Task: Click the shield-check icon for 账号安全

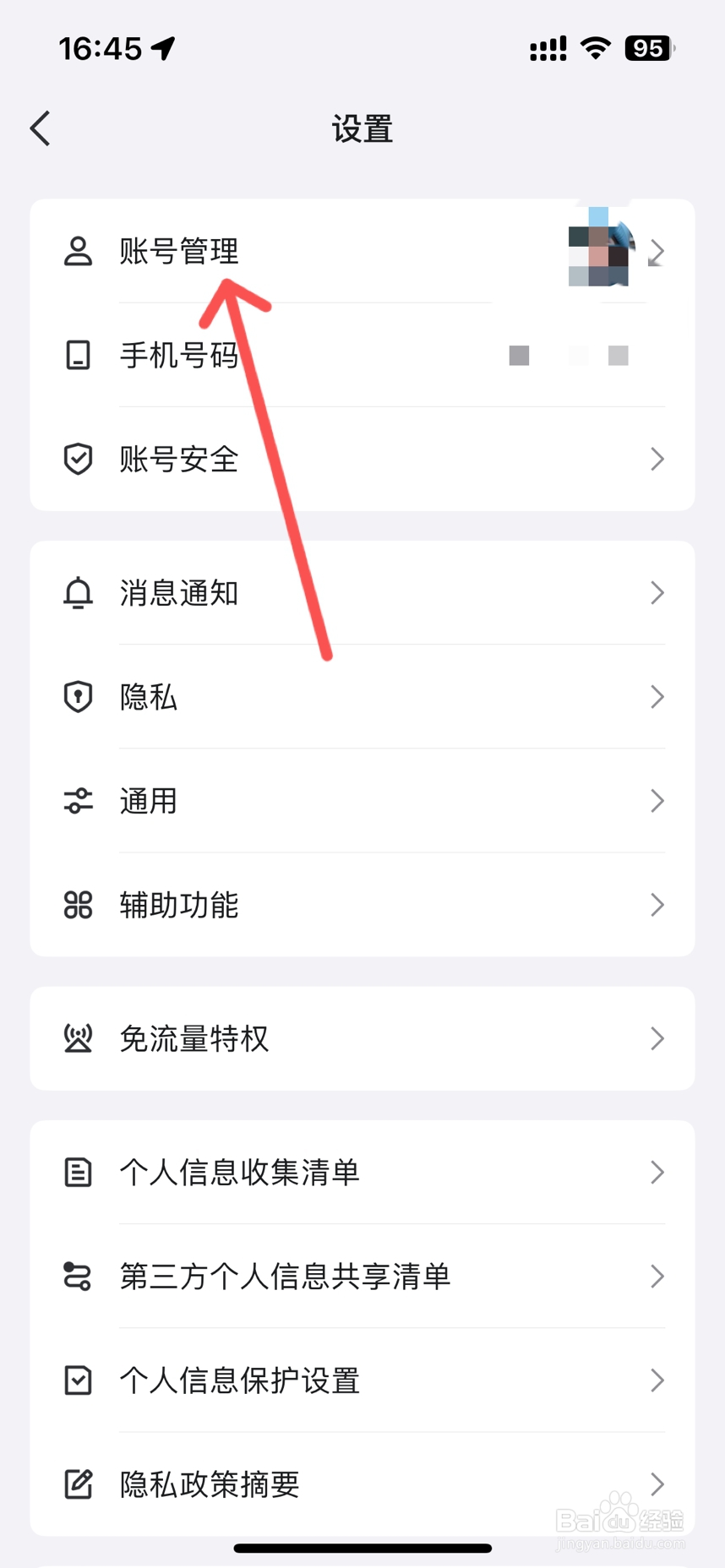Action: tap(78, 459)
